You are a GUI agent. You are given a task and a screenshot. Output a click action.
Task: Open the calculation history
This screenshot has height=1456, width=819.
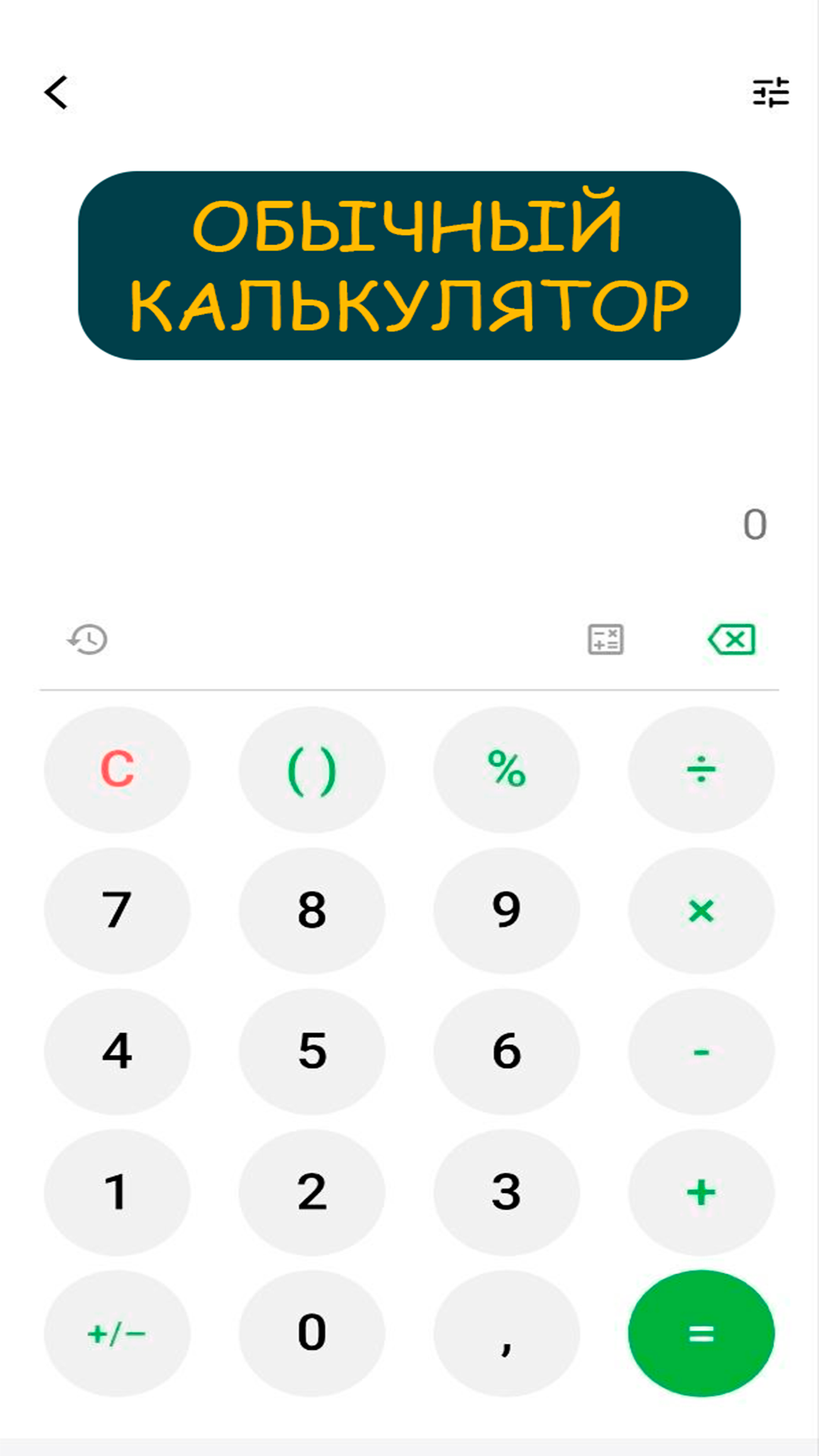point(88,639)
